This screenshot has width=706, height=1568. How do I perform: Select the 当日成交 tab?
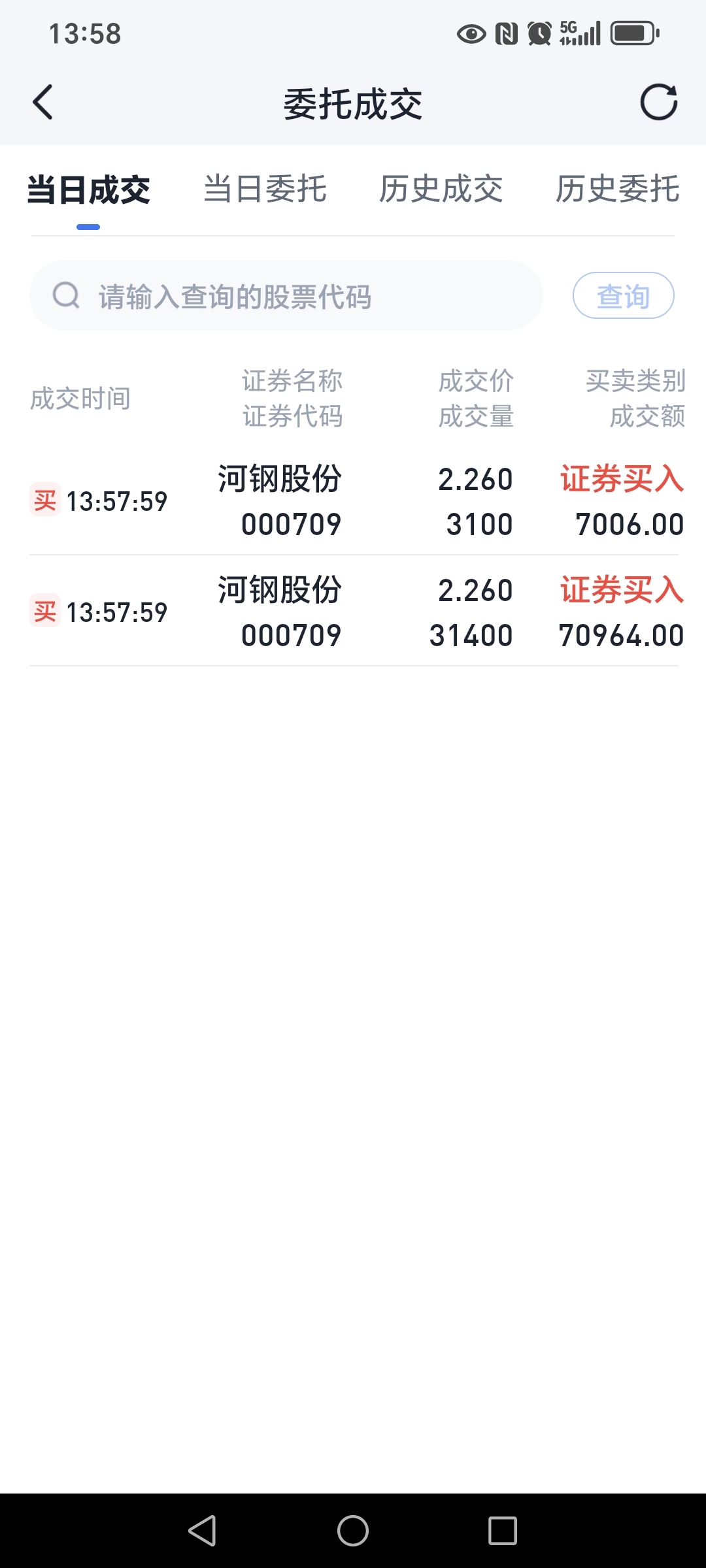coord(88,190)
